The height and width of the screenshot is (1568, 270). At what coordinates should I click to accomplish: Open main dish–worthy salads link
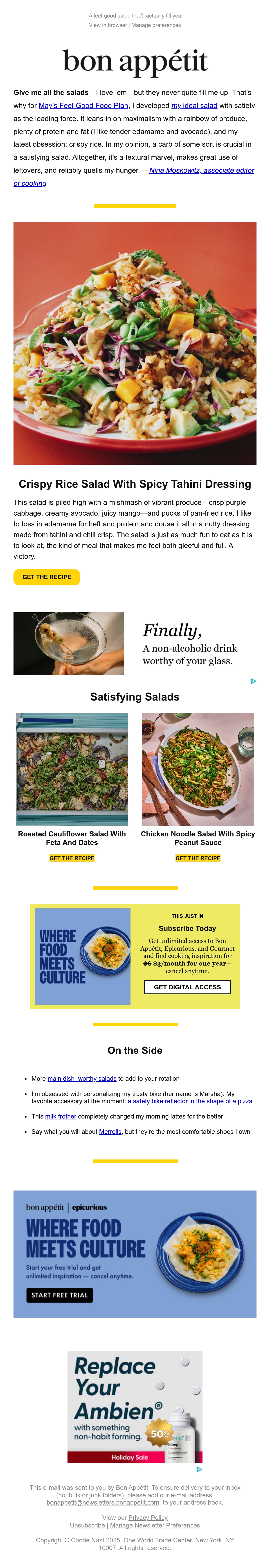click(82, 1078)
